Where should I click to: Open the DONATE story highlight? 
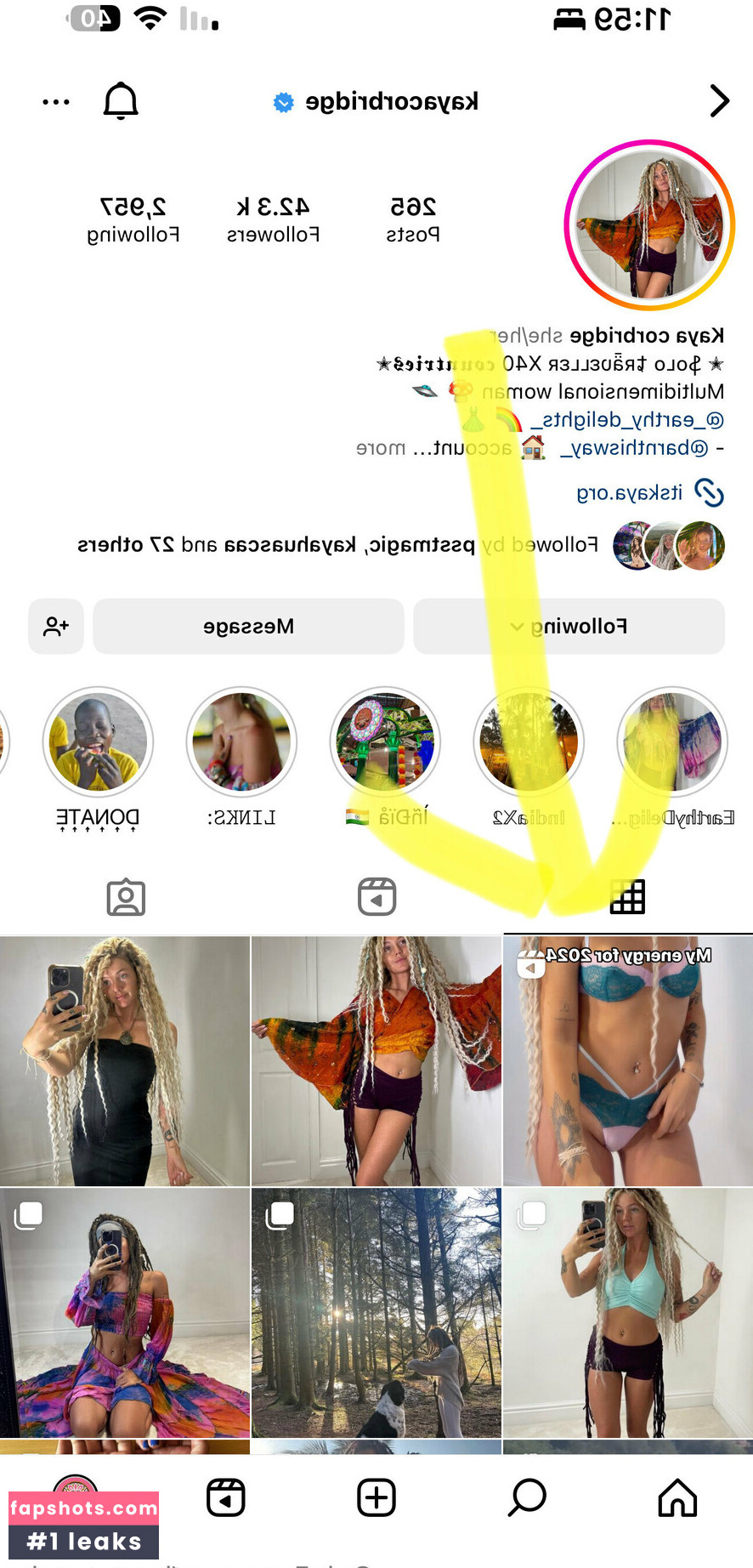coord(98,741)
